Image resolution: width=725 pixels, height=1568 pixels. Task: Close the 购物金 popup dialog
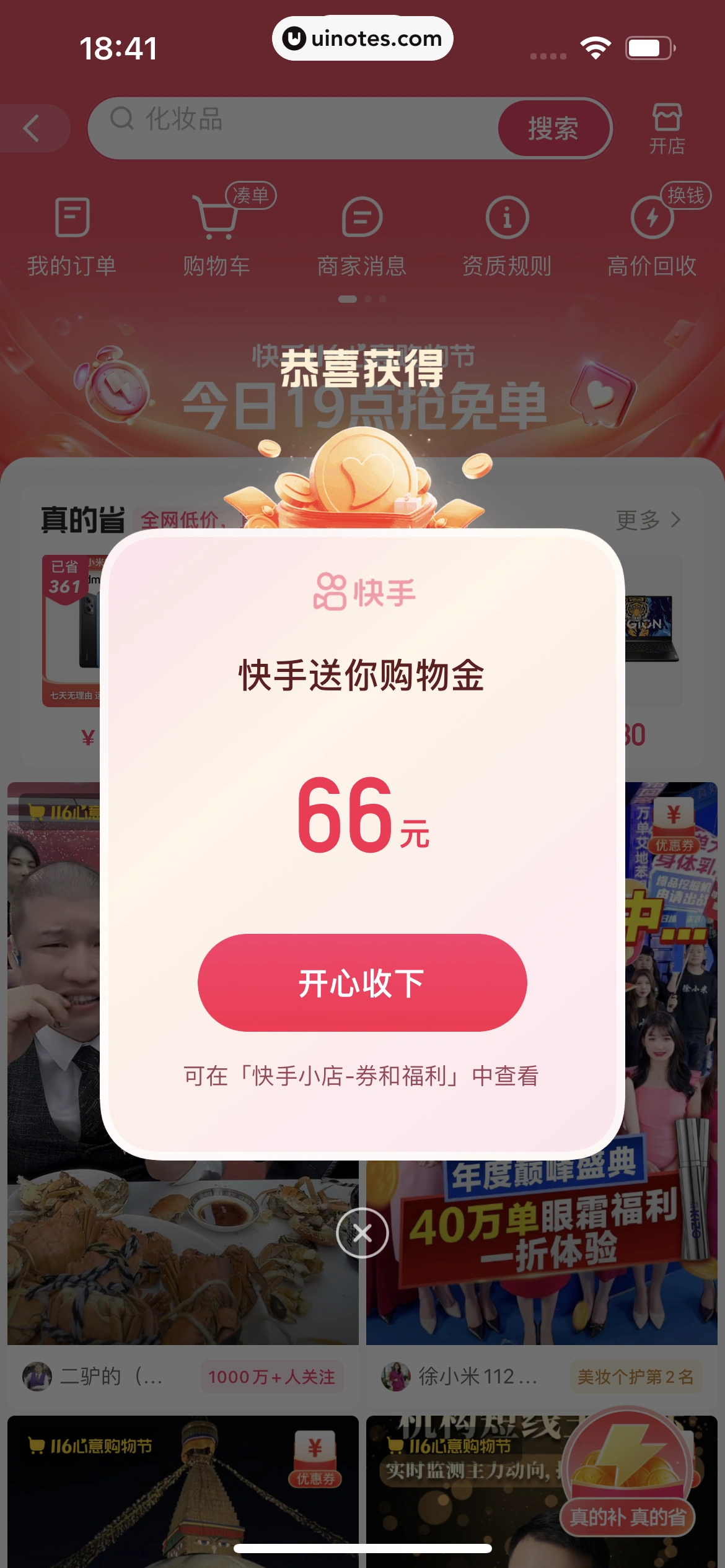(362, 1233)
